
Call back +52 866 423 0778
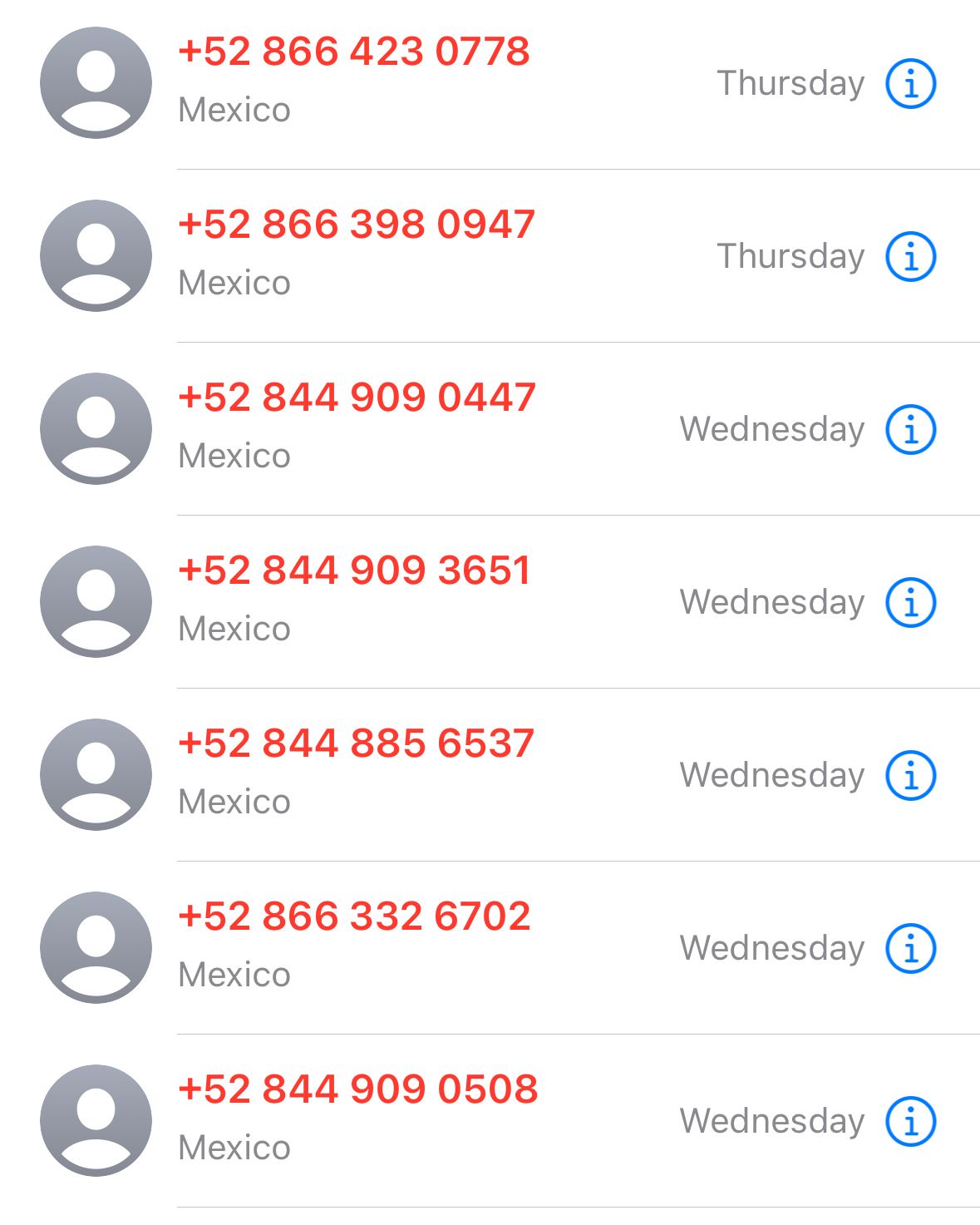pyautogui.click(x=354, y=52)
